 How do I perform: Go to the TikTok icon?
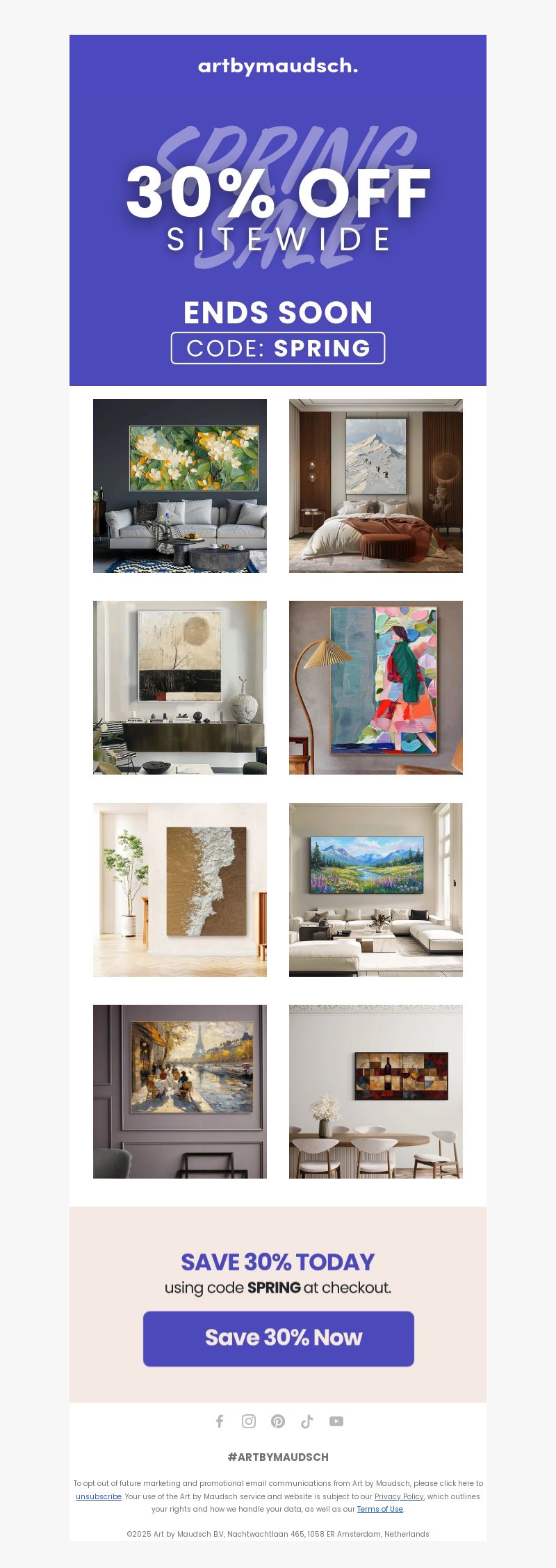307,1421
